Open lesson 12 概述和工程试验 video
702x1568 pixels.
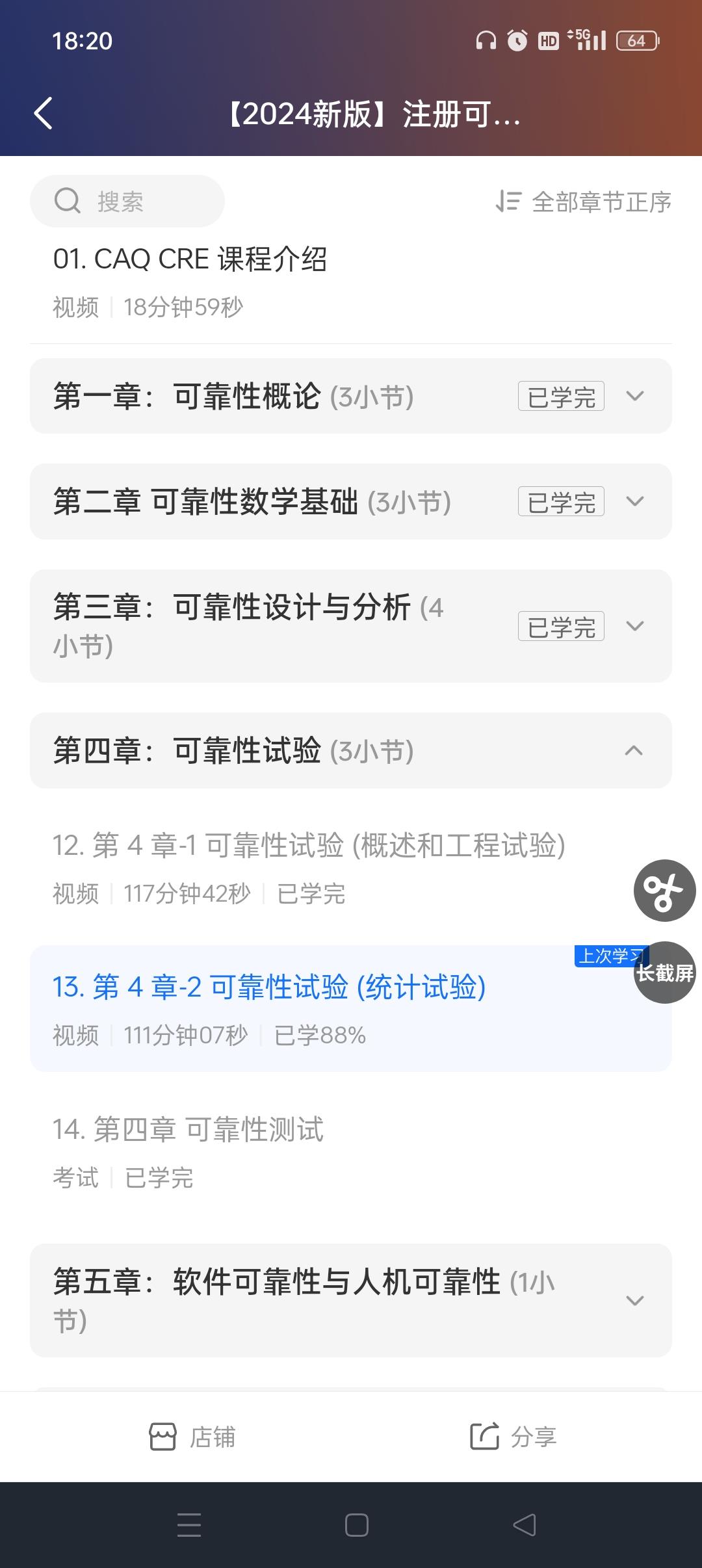309,846
